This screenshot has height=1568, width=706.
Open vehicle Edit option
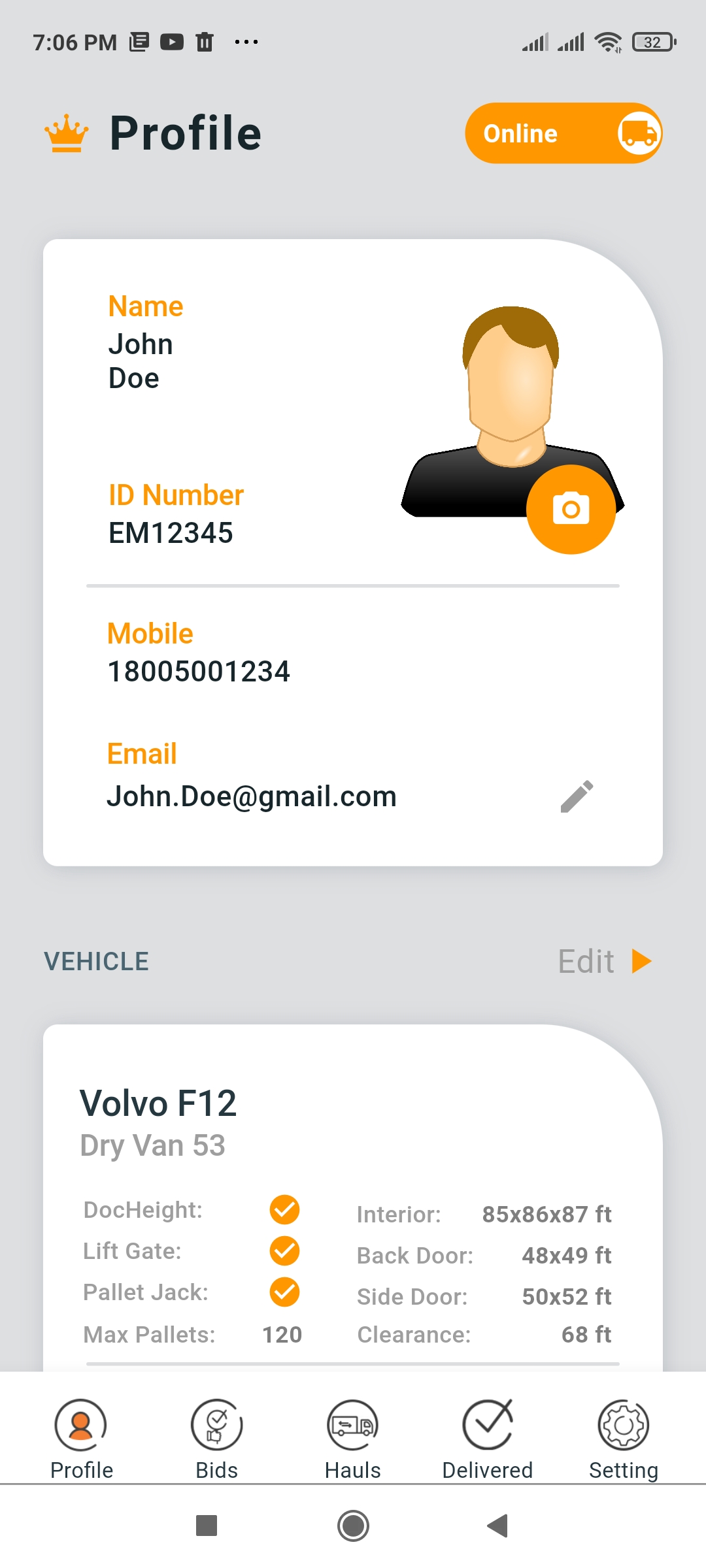604,962
